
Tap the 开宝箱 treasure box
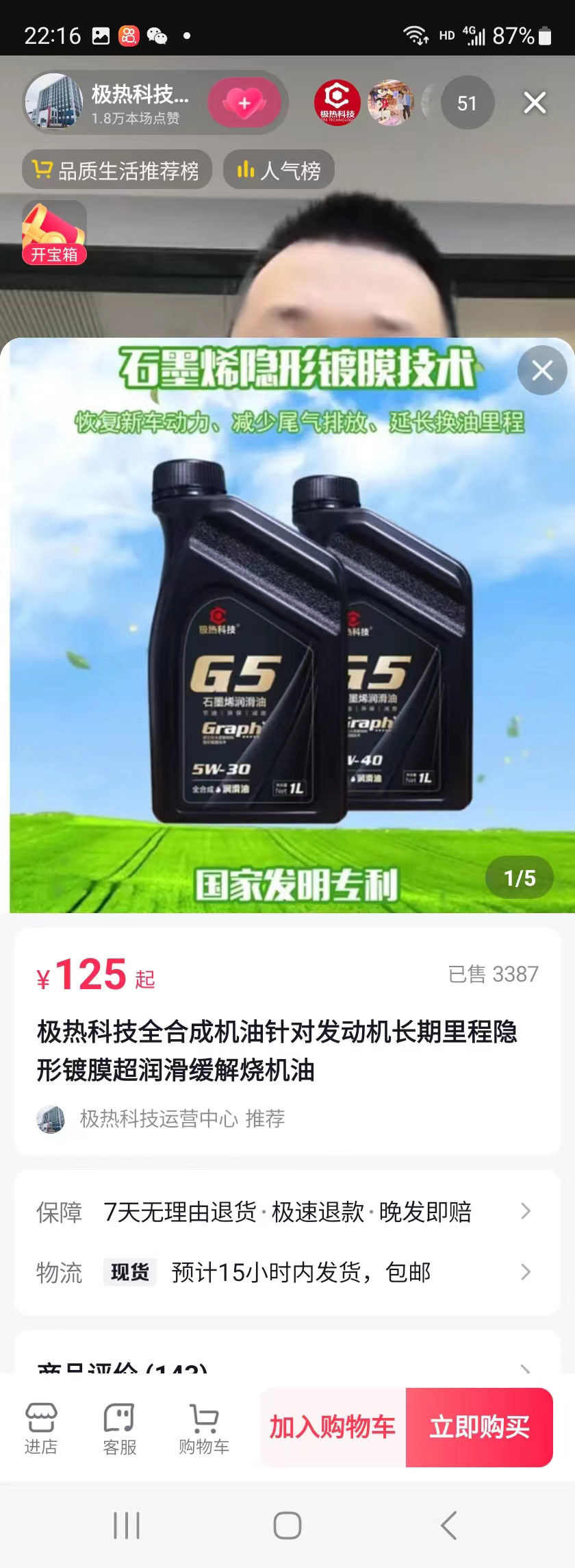pyautogui.click(x=54, y=234)
